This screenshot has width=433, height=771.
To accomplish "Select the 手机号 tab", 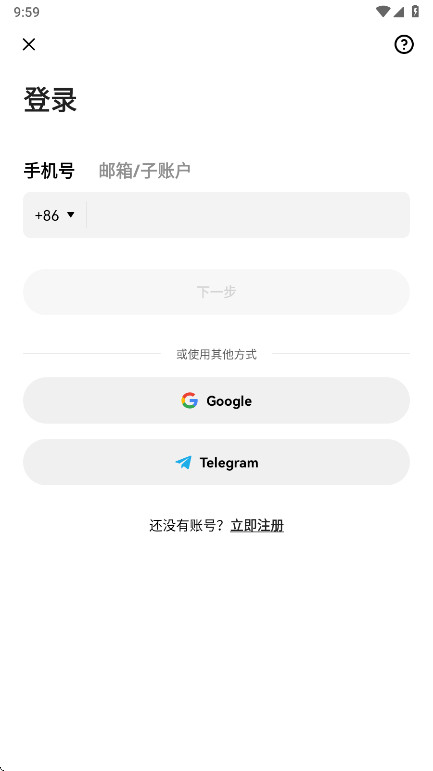I will (49, 171).
